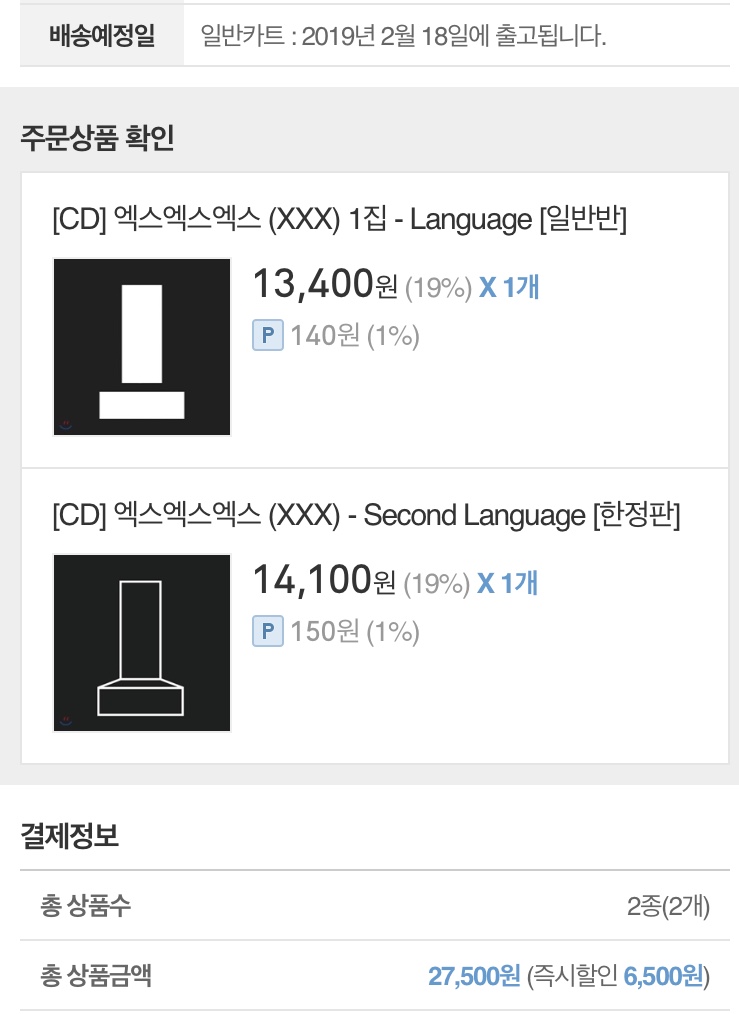Open the Second Language [한정판] product title

click(x=366, y=516)
